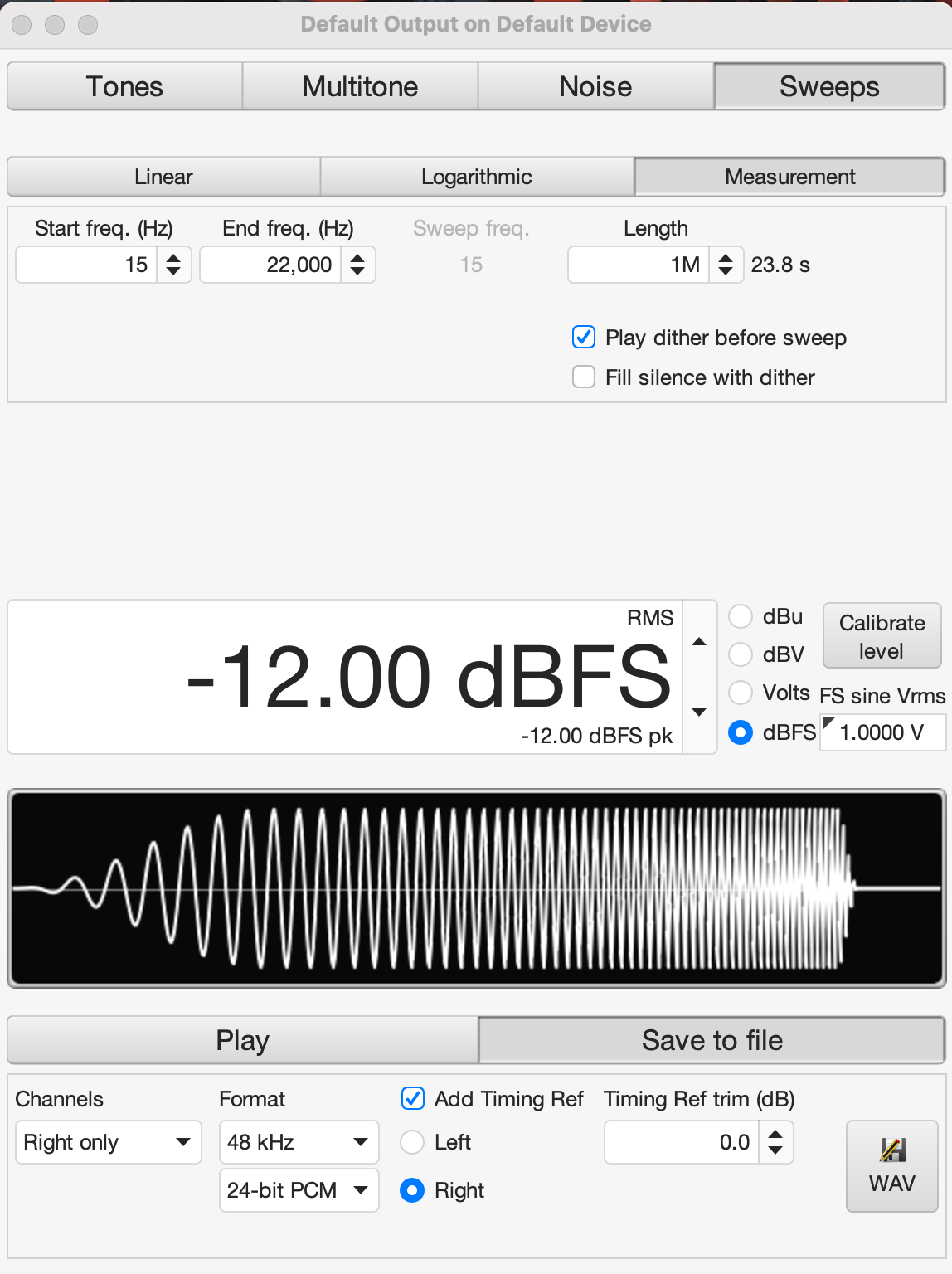This screenshot has height=1274, width=952.
Task: Open the Noise tab
Action: coord(595,87)
